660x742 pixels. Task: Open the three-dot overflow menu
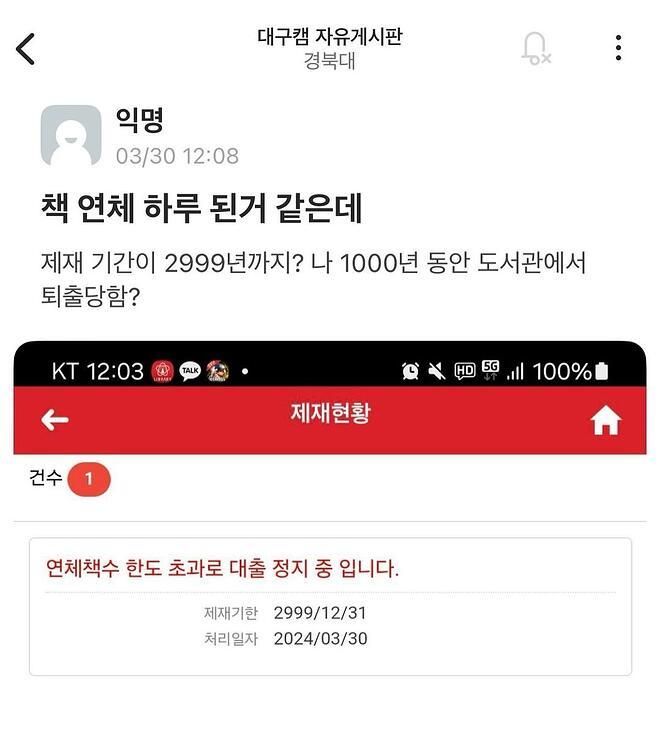coord(618,48)
